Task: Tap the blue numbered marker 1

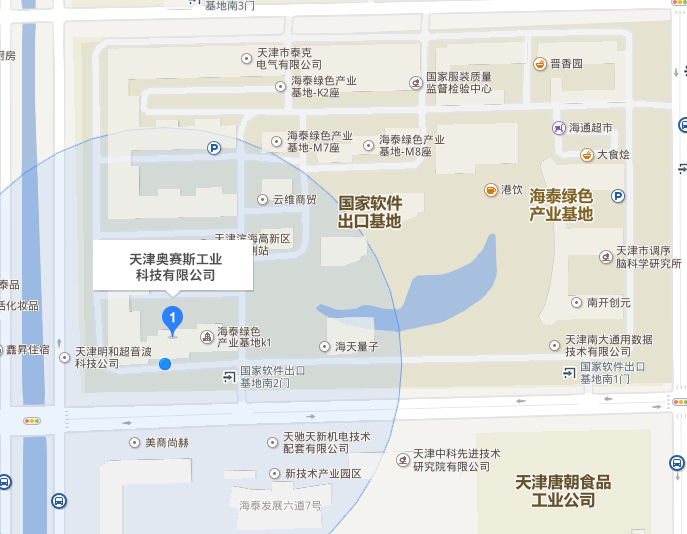Action: click(173, 321)
